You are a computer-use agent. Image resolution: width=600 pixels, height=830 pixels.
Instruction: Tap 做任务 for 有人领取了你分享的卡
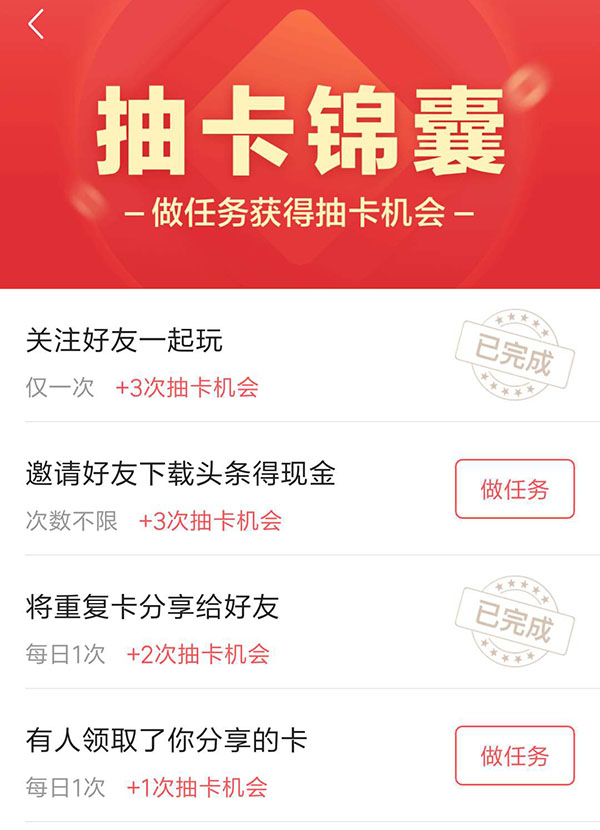click(x=515, y=756)
